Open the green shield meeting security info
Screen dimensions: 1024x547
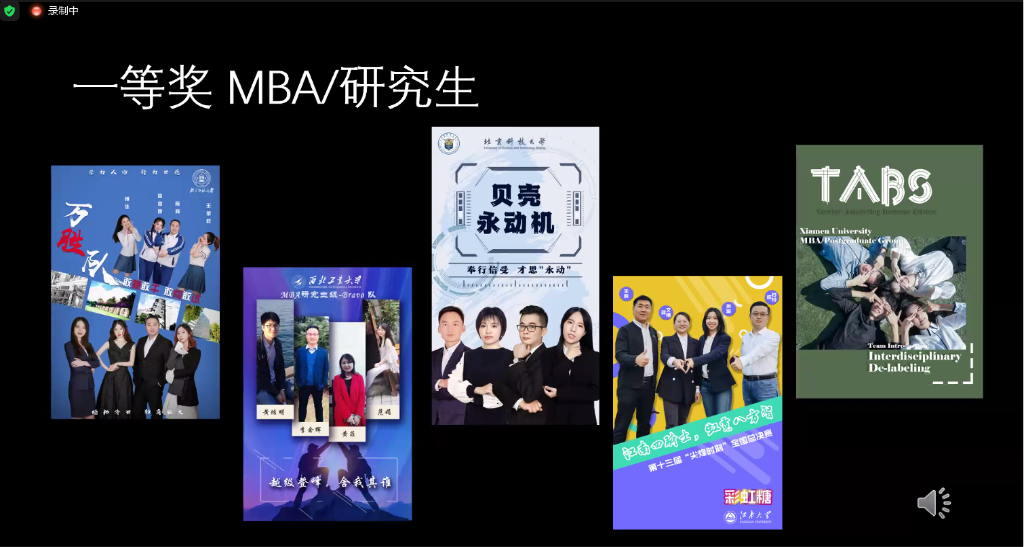10,10
